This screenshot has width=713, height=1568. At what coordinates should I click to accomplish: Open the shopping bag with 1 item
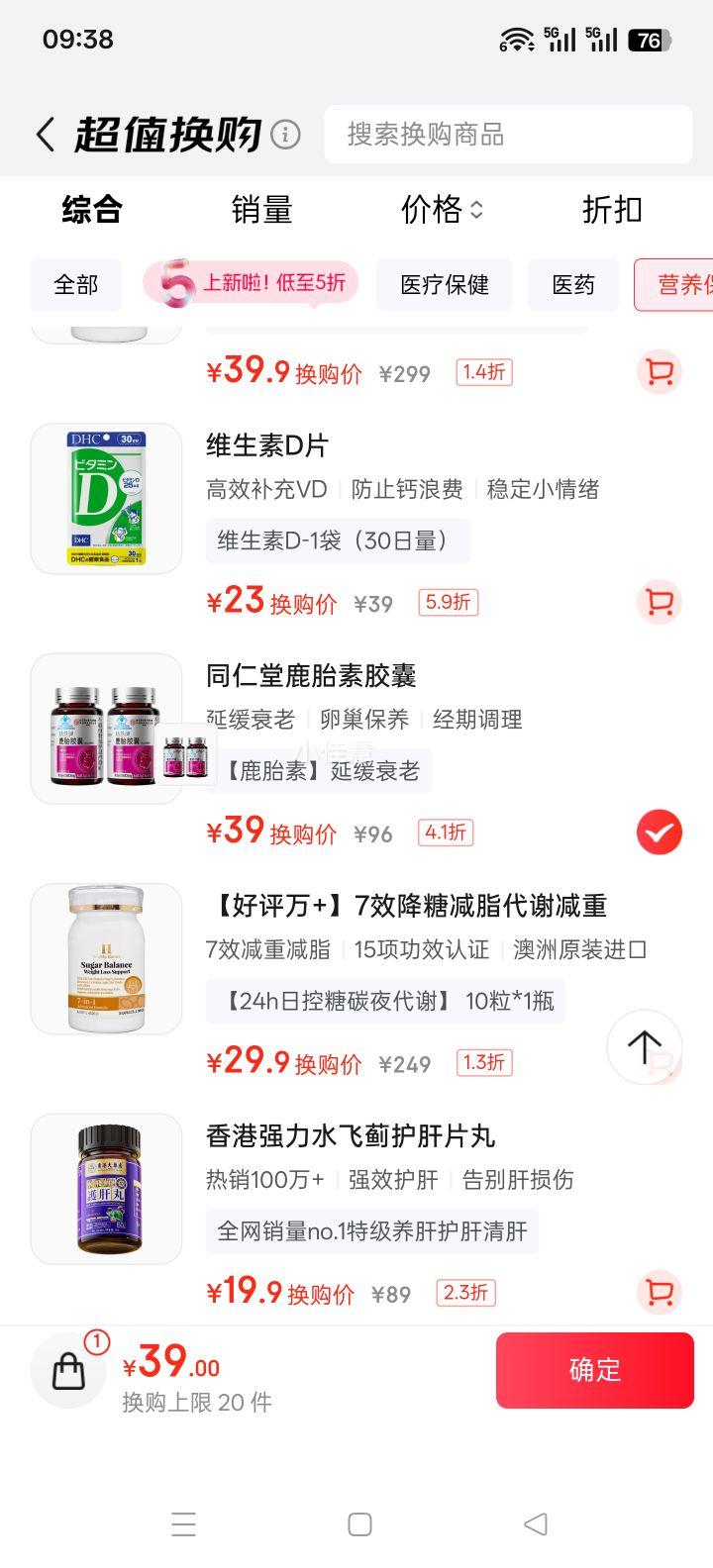68,1370
